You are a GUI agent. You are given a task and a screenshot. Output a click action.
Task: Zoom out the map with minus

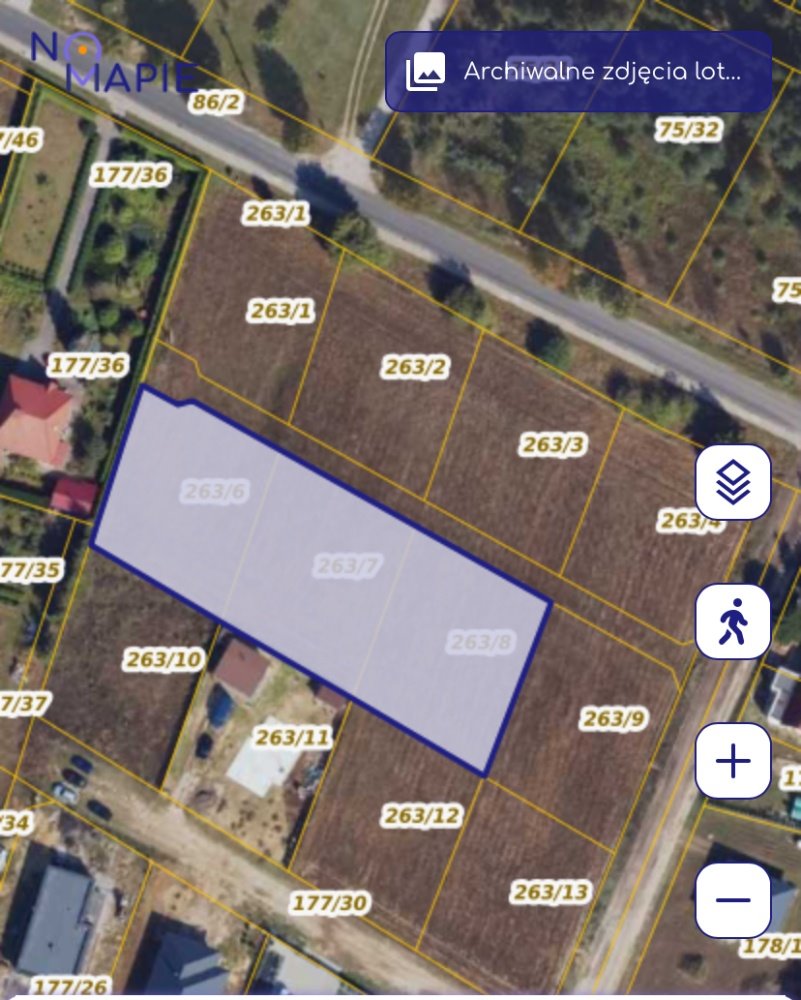tap(733, 900)
